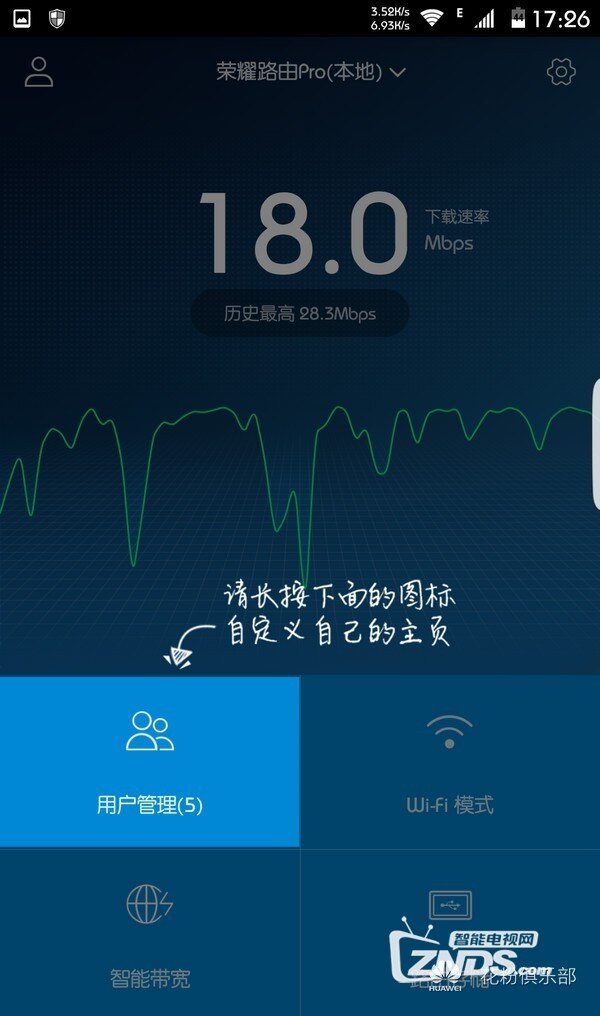The image size is (600, 1016).
Task: Open 用户管理(5) user management tile
Action: coord(150,760)
